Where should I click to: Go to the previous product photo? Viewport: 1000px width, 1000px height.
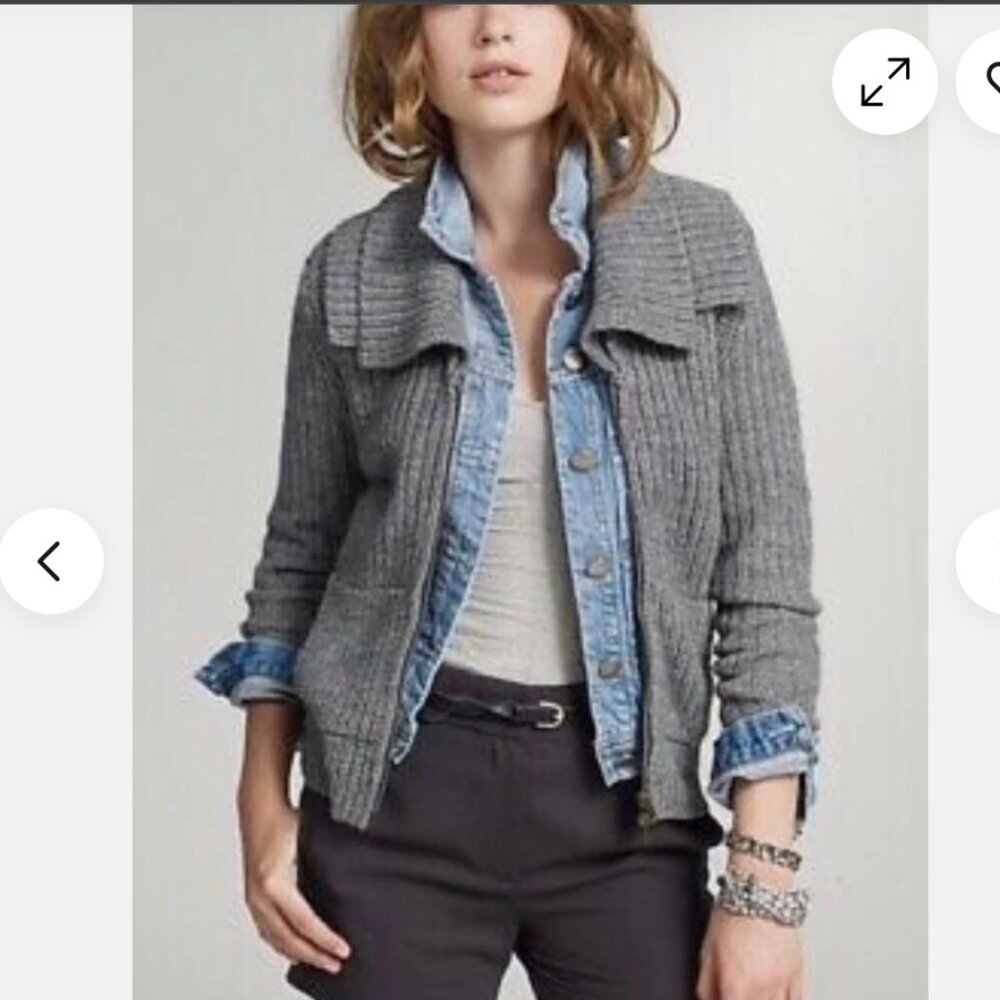[x=51, y=560]
